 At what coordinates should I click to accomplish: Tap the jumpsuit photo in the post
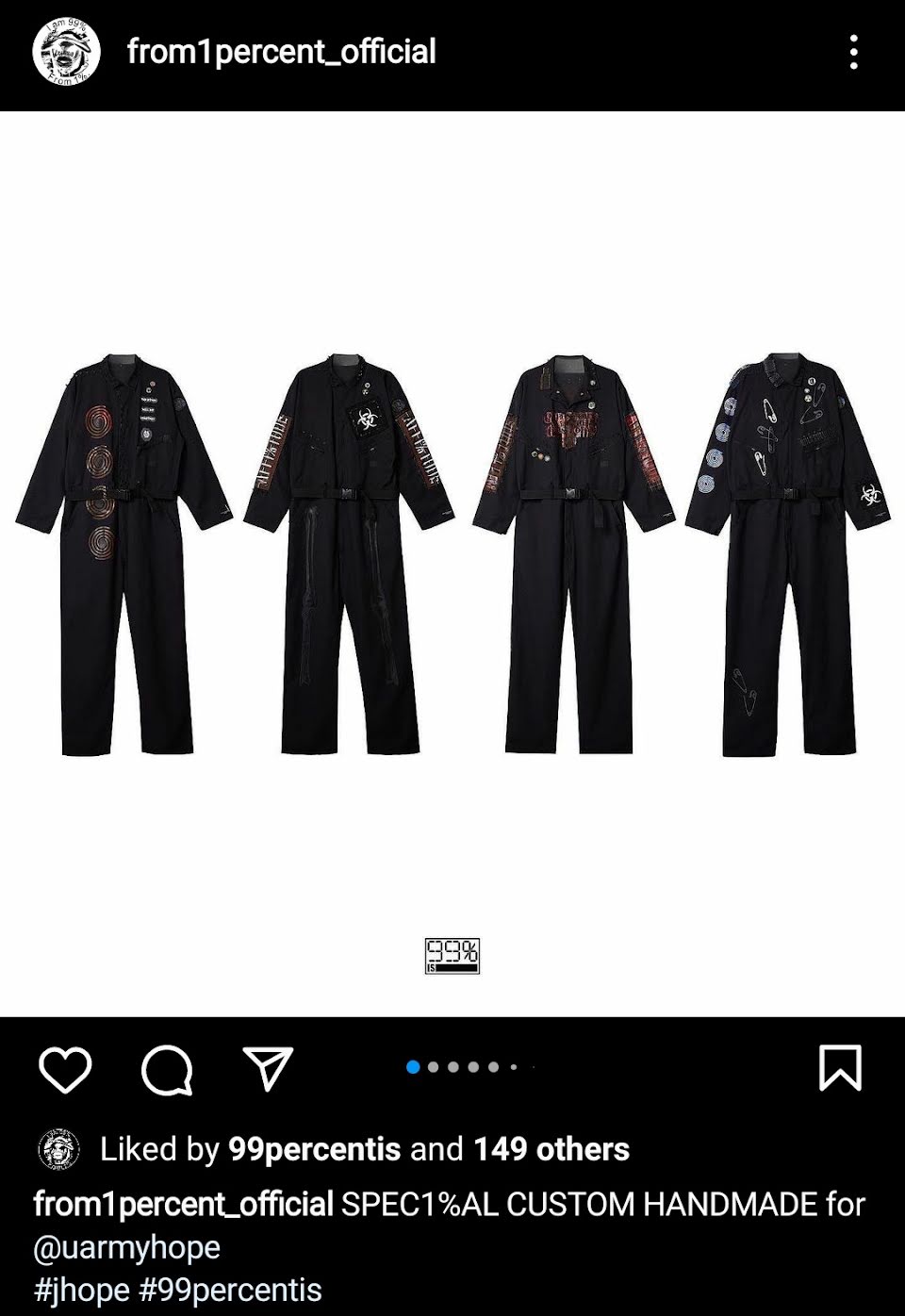coord(452,556)
